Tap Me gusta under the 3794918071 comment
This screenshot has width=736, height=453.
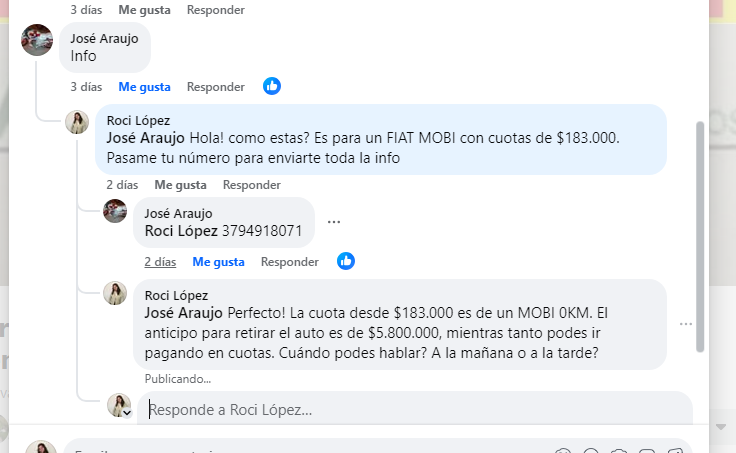pyautogui.click(x=218, y=262)
